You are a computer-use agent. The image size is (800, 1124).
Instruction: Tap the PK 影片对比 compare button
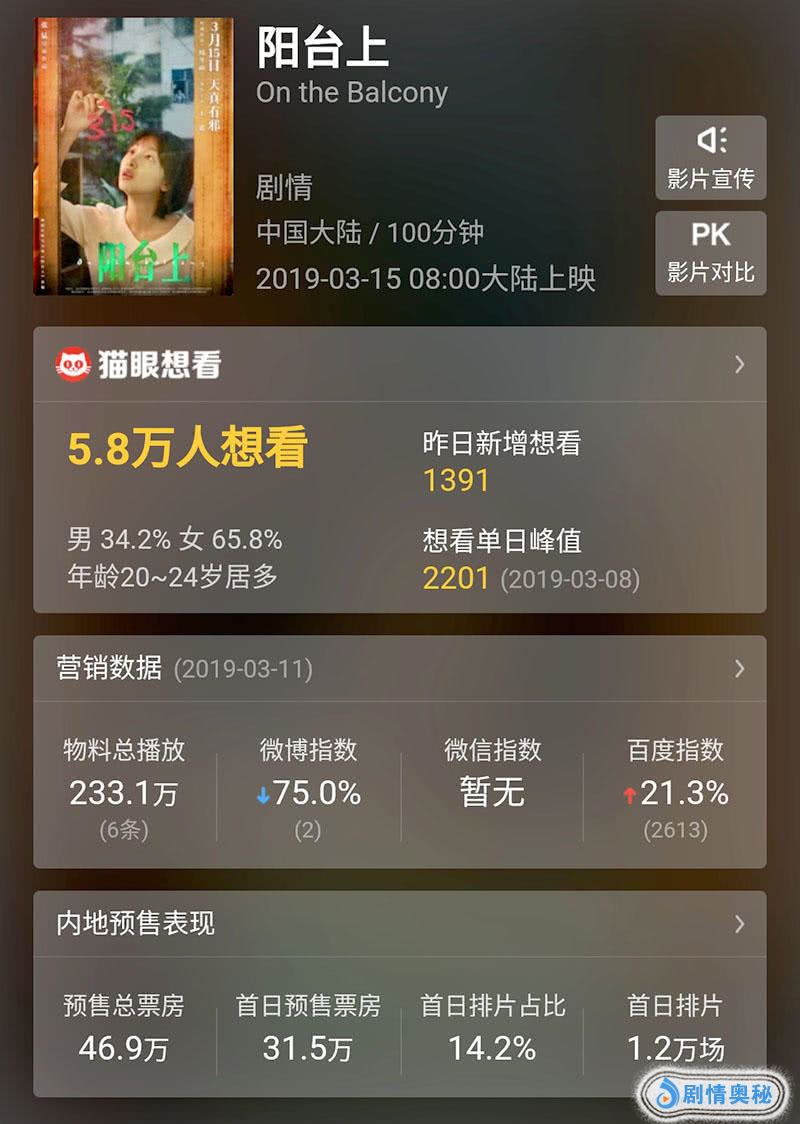(x=710, y=253)
